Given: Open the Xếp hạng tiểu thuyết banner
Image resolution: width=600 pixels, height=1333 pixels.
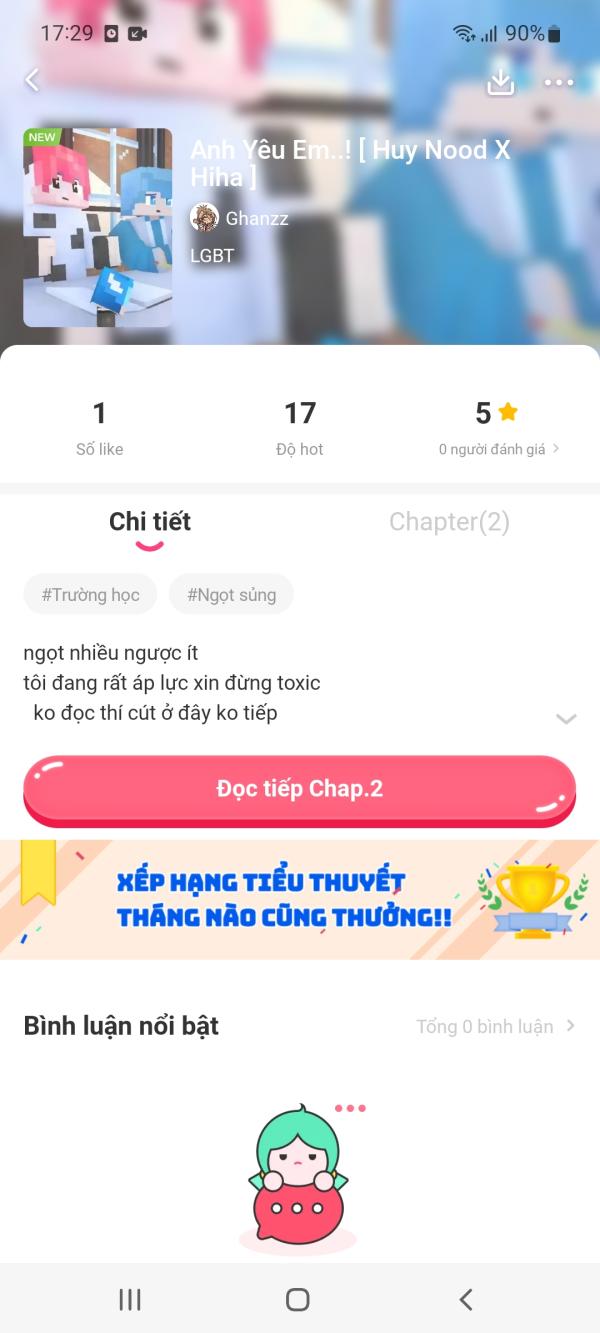Looking at the screenshot, I should pyautogui.click(x=300, y=898).
